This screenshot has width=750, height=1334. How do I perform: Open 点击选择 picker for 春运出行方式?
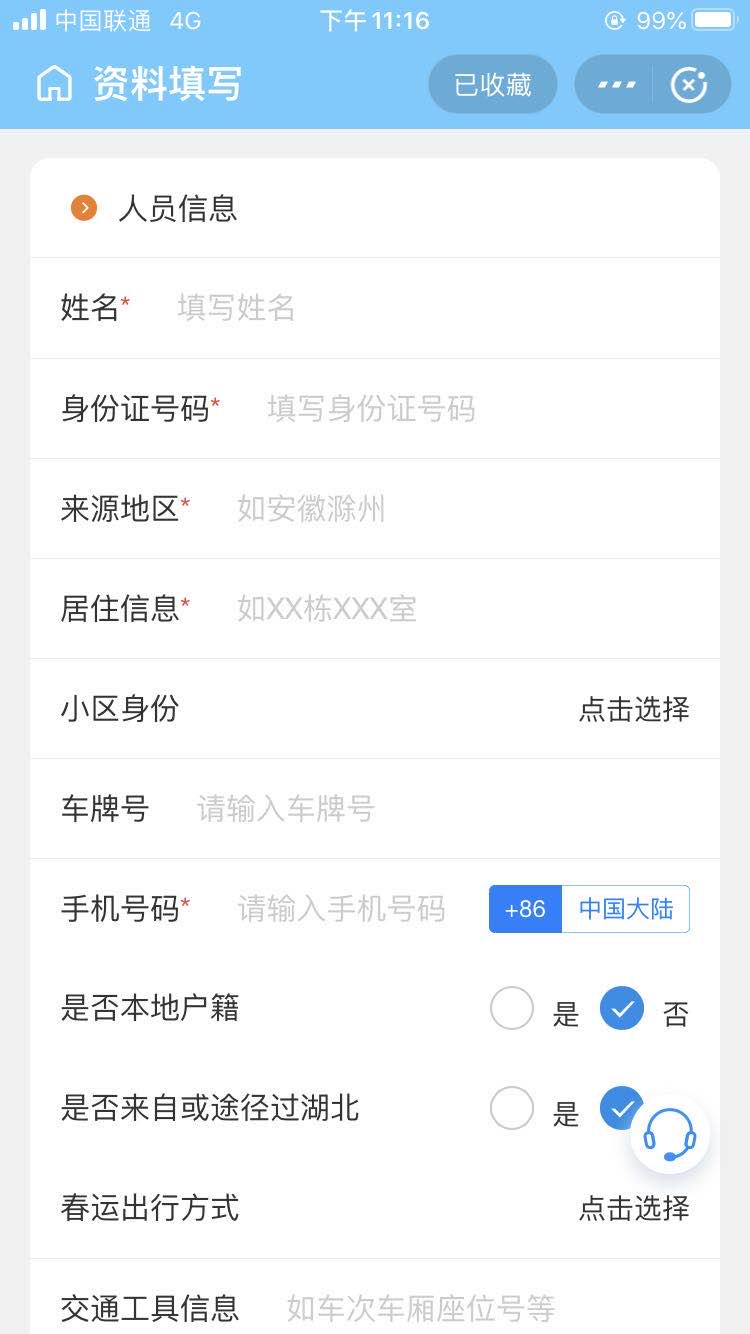[634, 1208]
